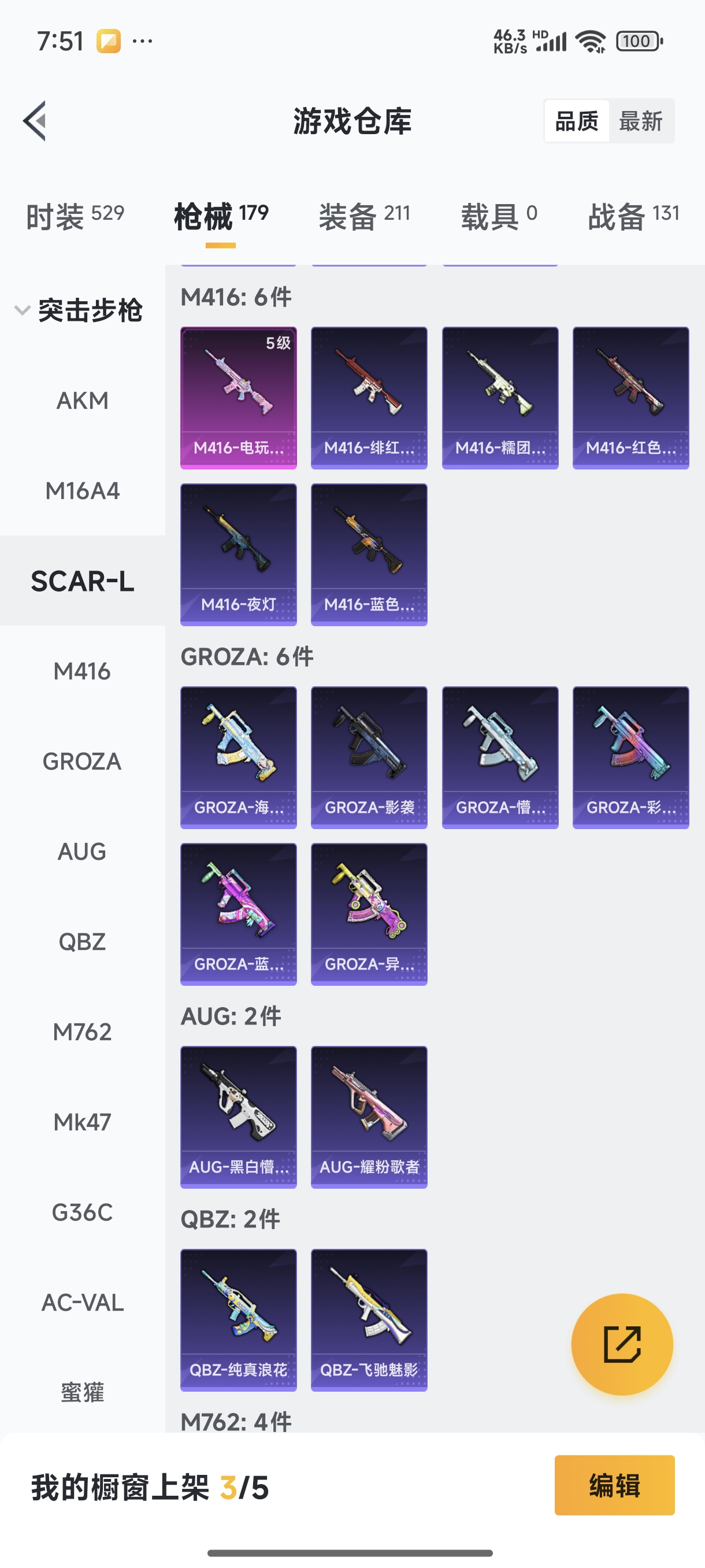Sort items by 最新
Image resolution: width=705 pixels, height=1568 pixels.
[x=640, y=121]
